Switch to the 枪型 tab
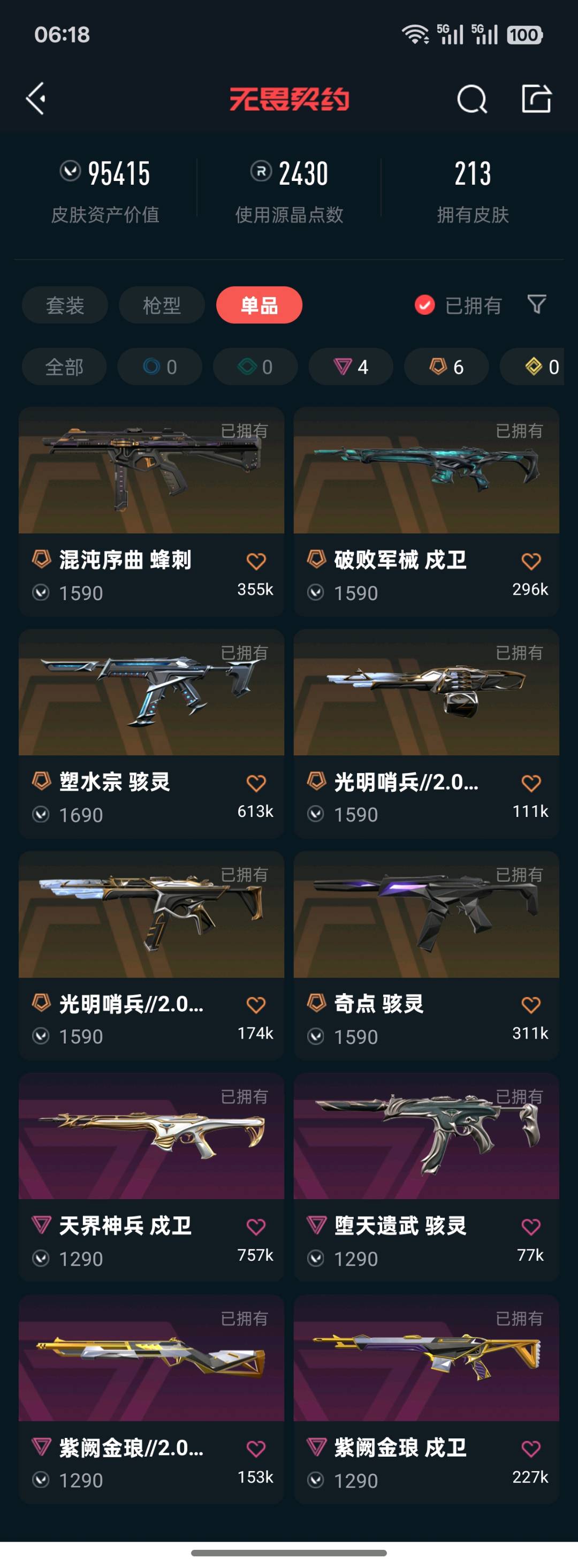The width and height of the screenshot is (578, 1568). point(161,305)
